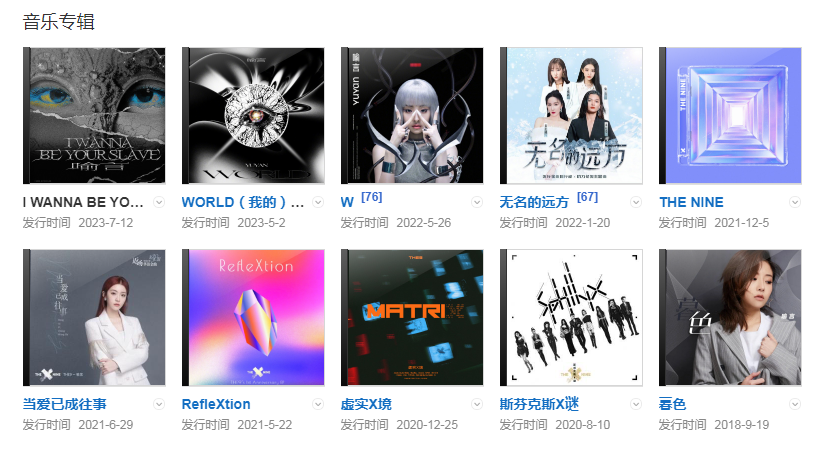Tap the MATRIX album cover of 虚实X境

[412, 318]
